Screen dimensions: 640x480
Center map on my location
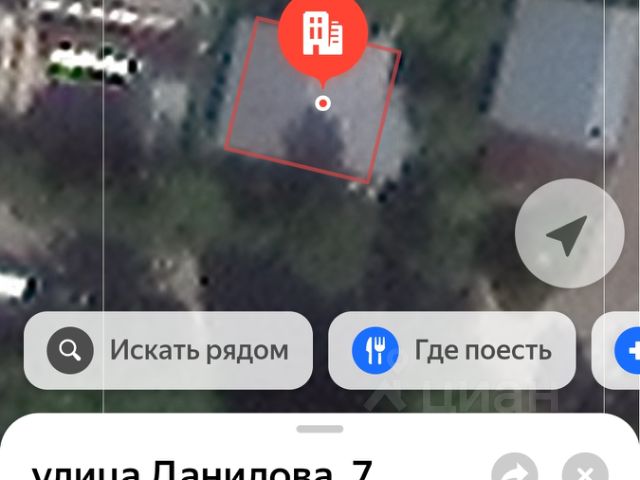point(567,236)
